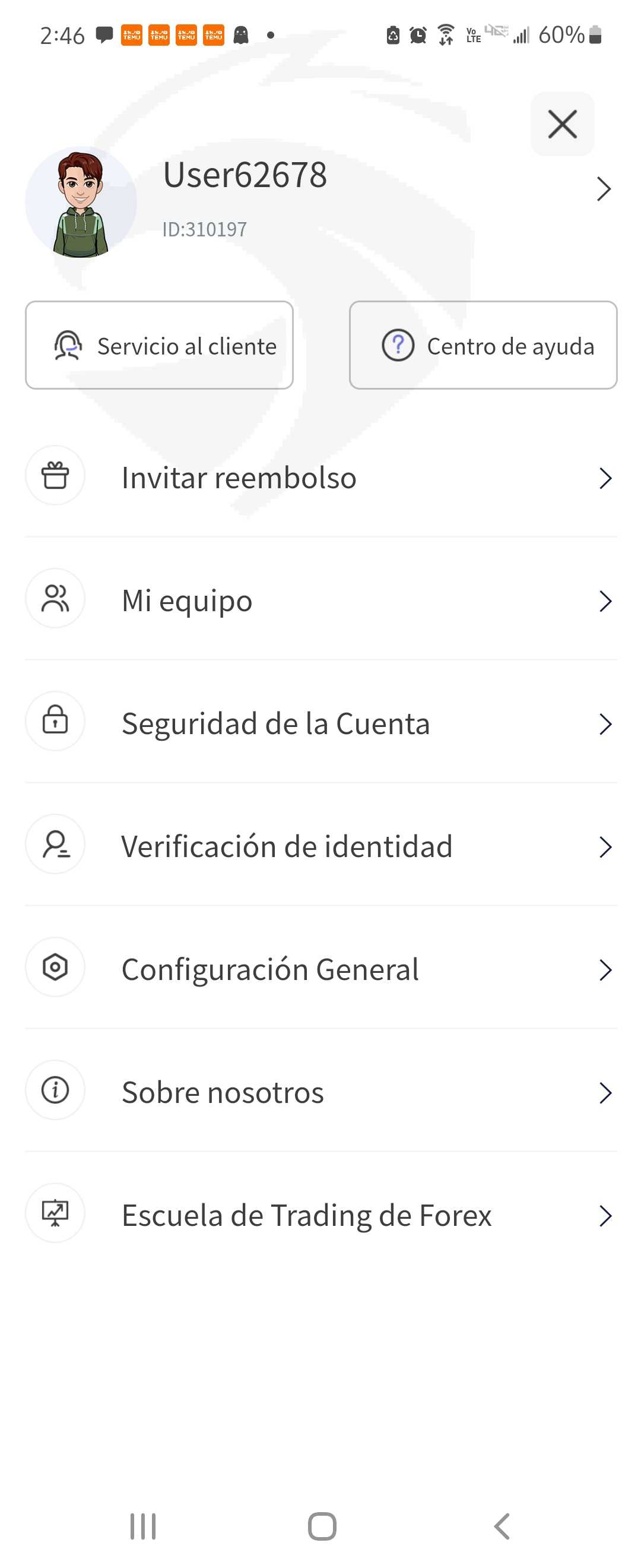Open User62678 profile details
Viewport: 641px width, 1568px height.
602,189
